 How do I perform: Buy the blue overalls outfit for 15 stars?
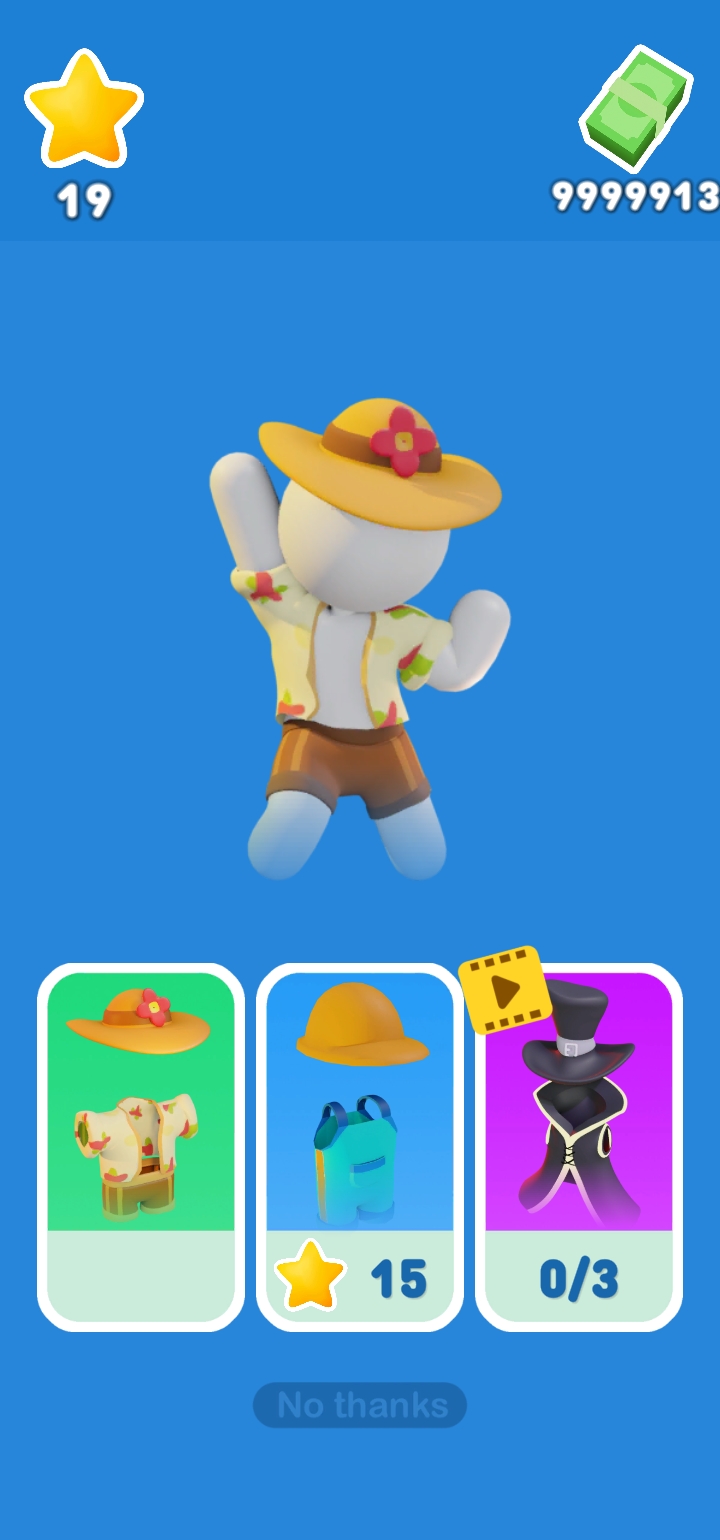[x=360, y=1145]
